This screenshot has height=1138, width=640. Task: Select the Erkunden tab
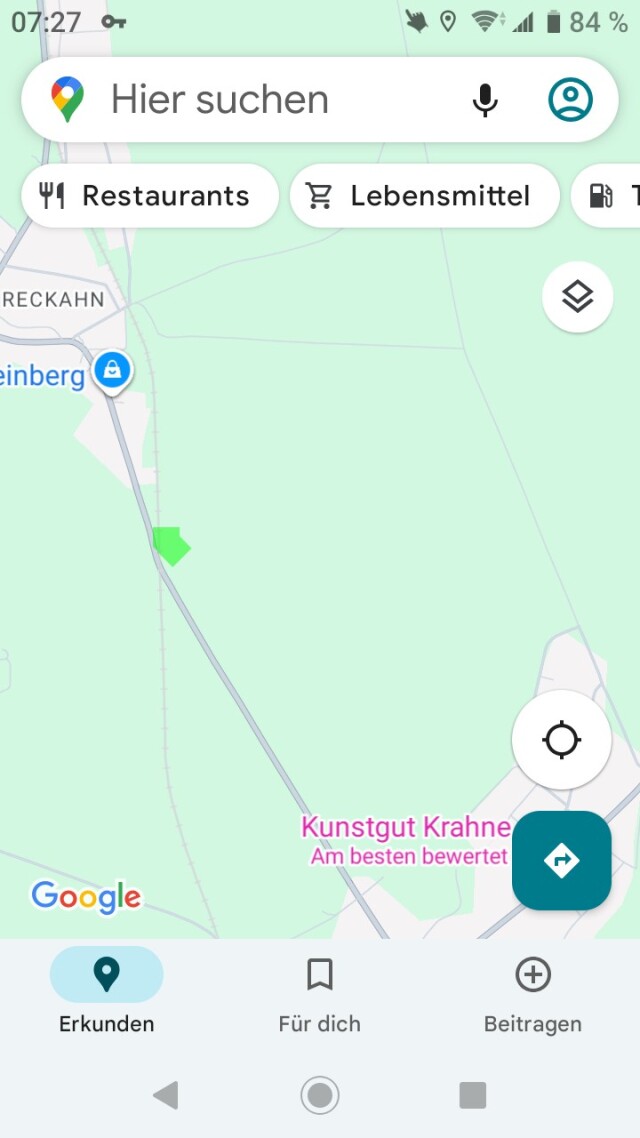click(106, 995)
